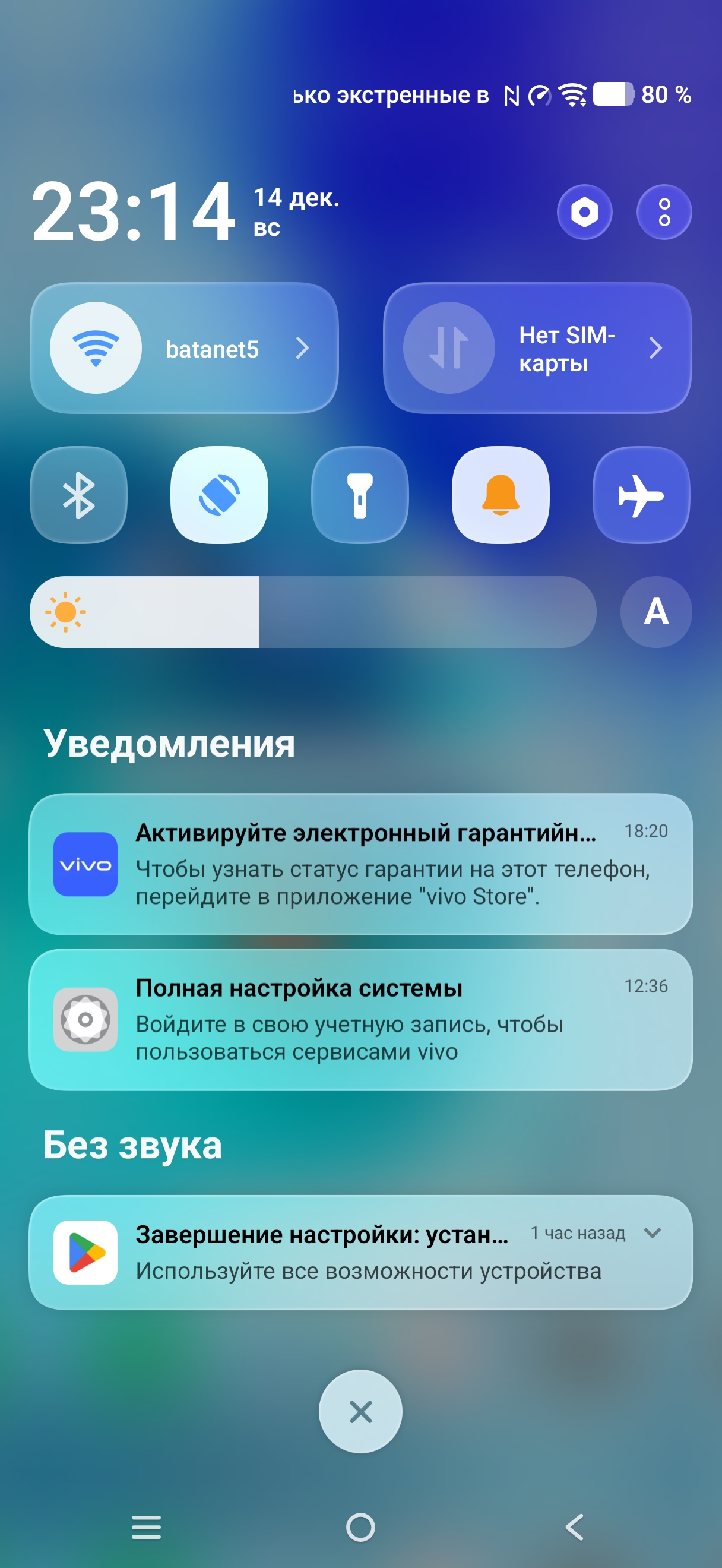722x1568 pixels.
Task: Disable auto-rotate screen
Action: pos(219,495)
